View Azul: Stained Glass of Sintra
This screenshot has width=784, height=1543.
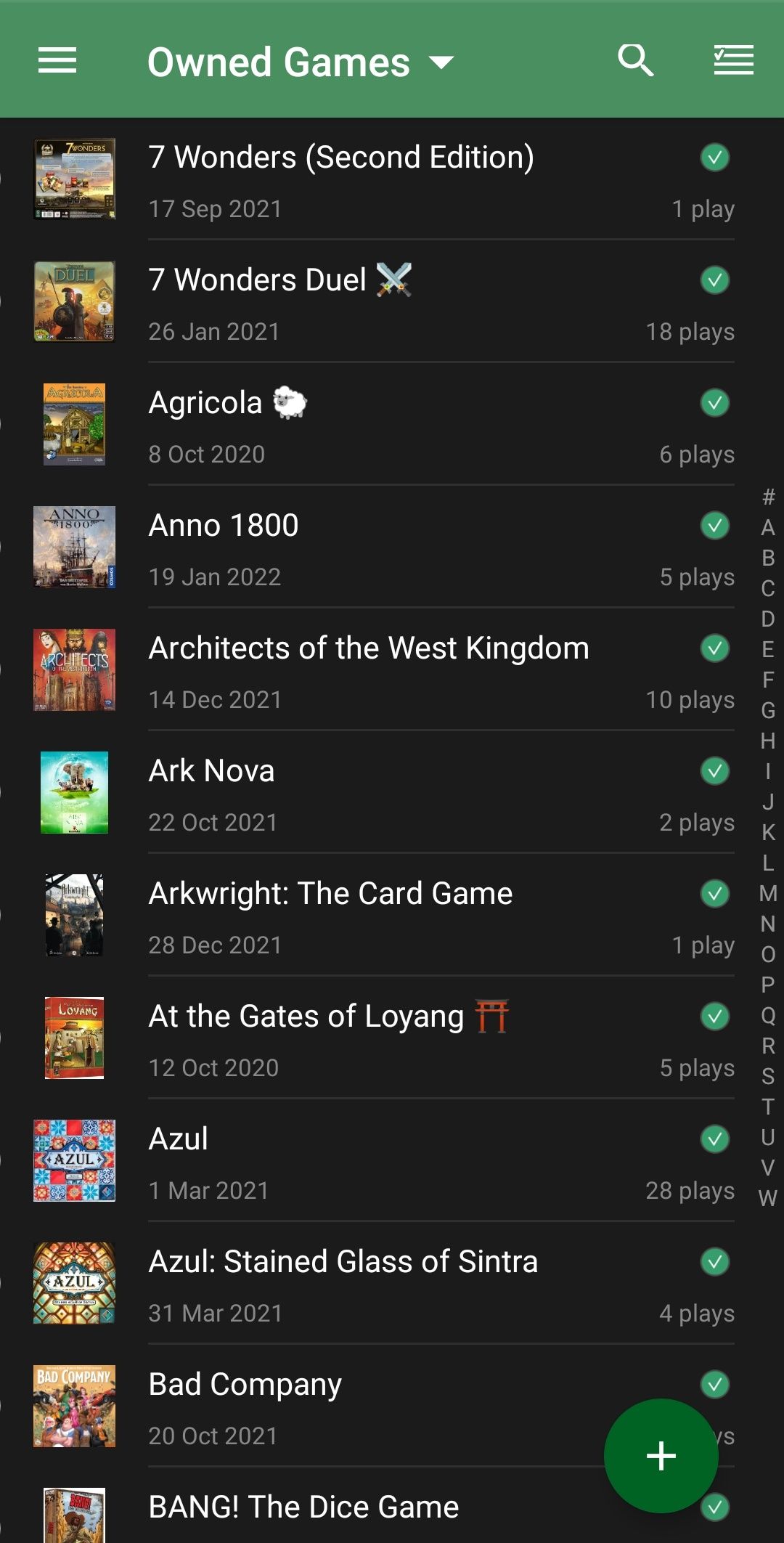coord(343,1262)
